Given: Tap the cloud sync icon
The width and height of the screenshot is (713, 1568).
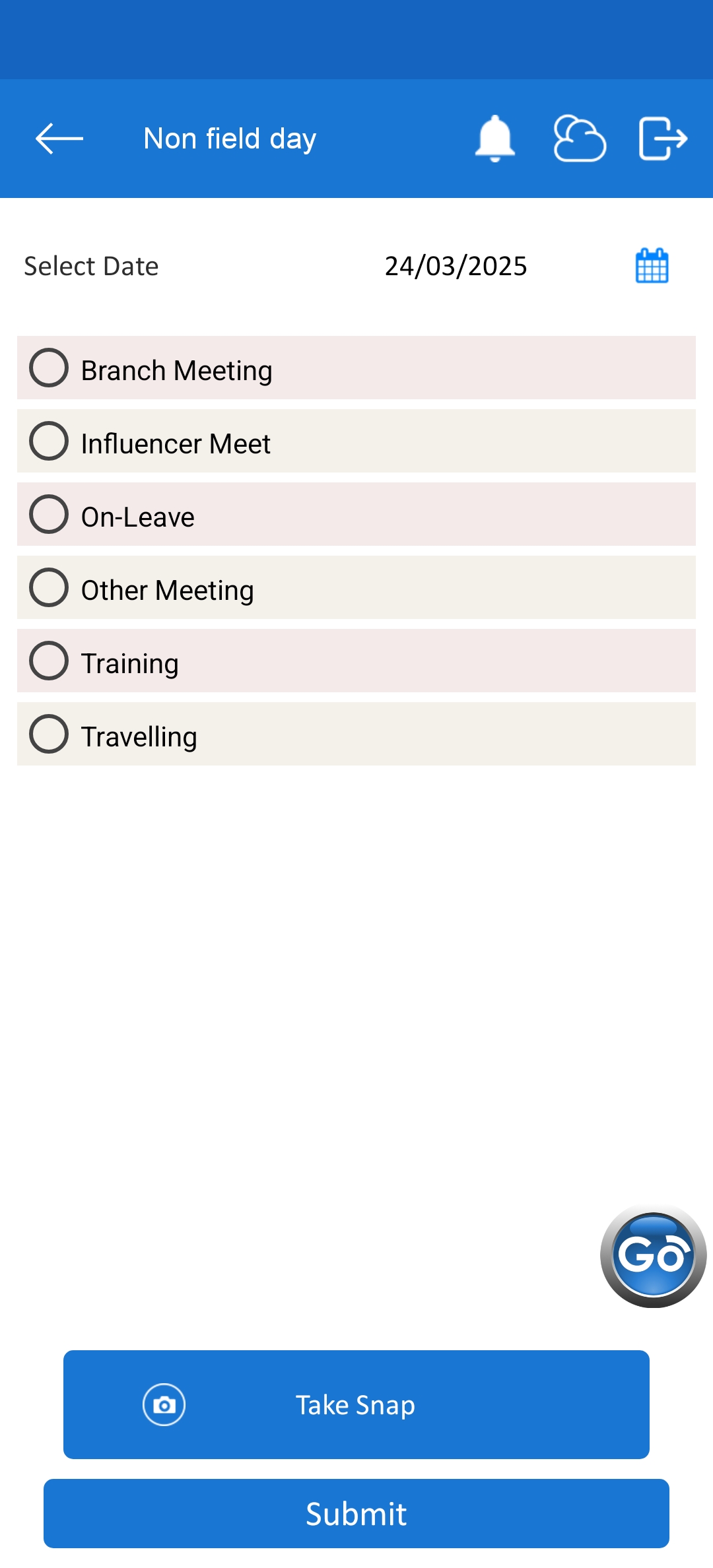Looking at the screenshot, I should coord(579,139).
